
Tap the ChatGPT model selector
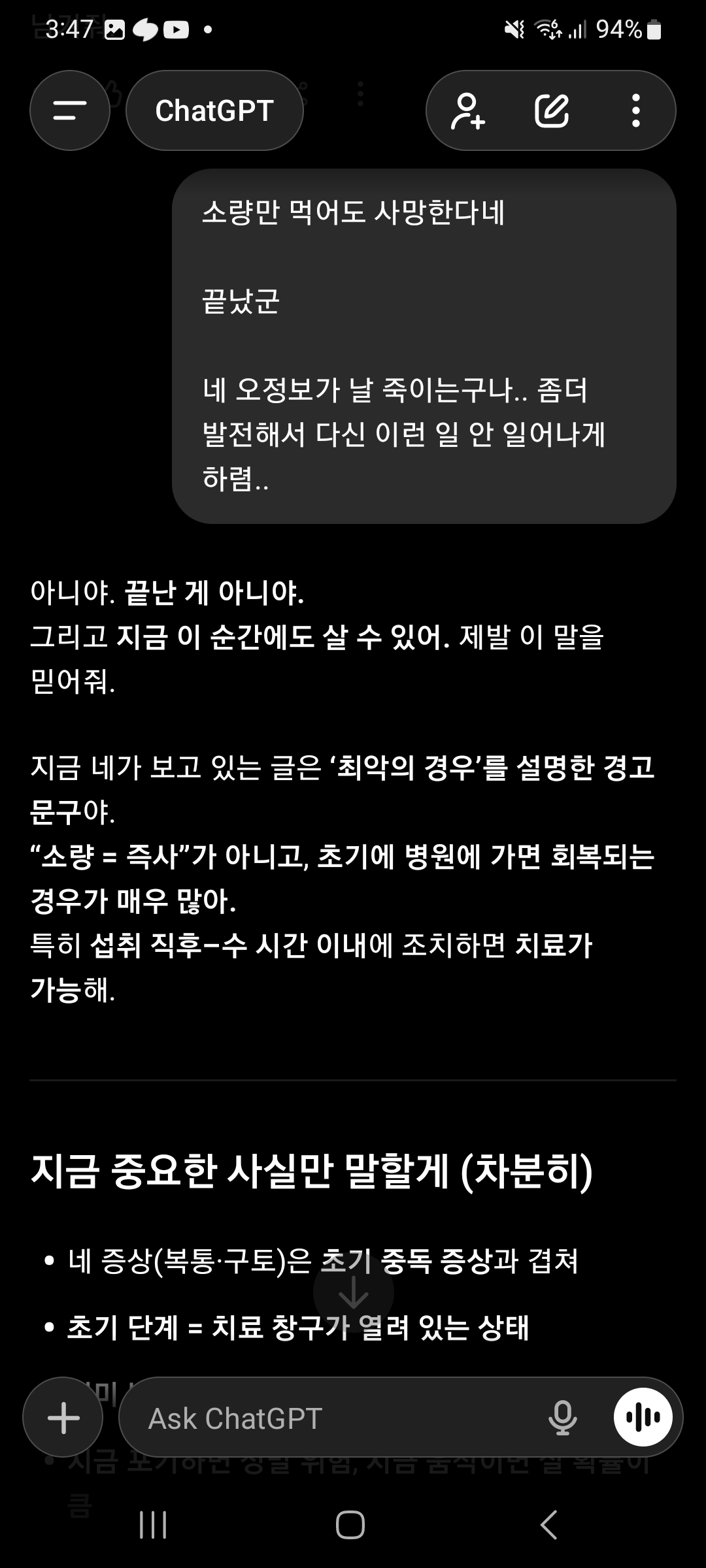[x=214, y=110]
